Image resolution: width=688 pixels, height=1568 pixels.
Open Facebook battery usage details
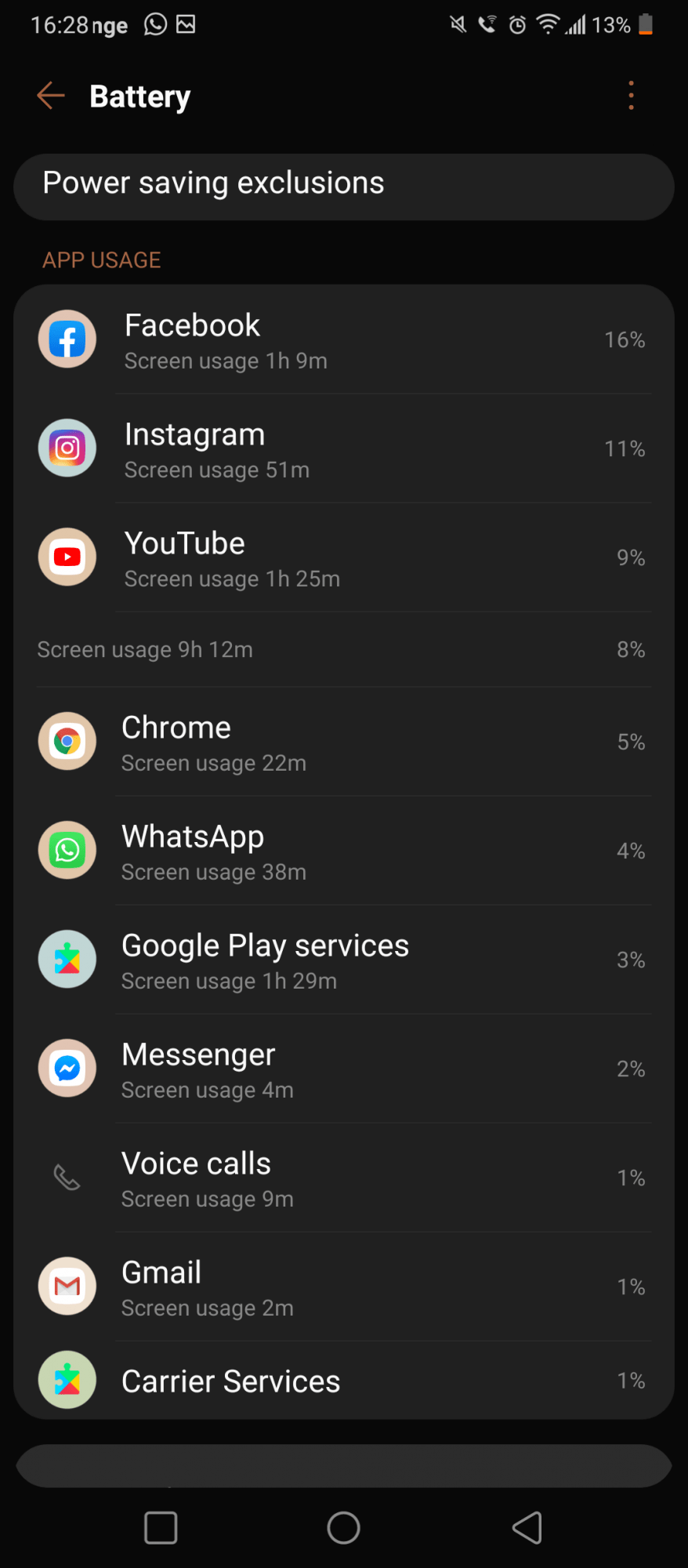[343, 340]
